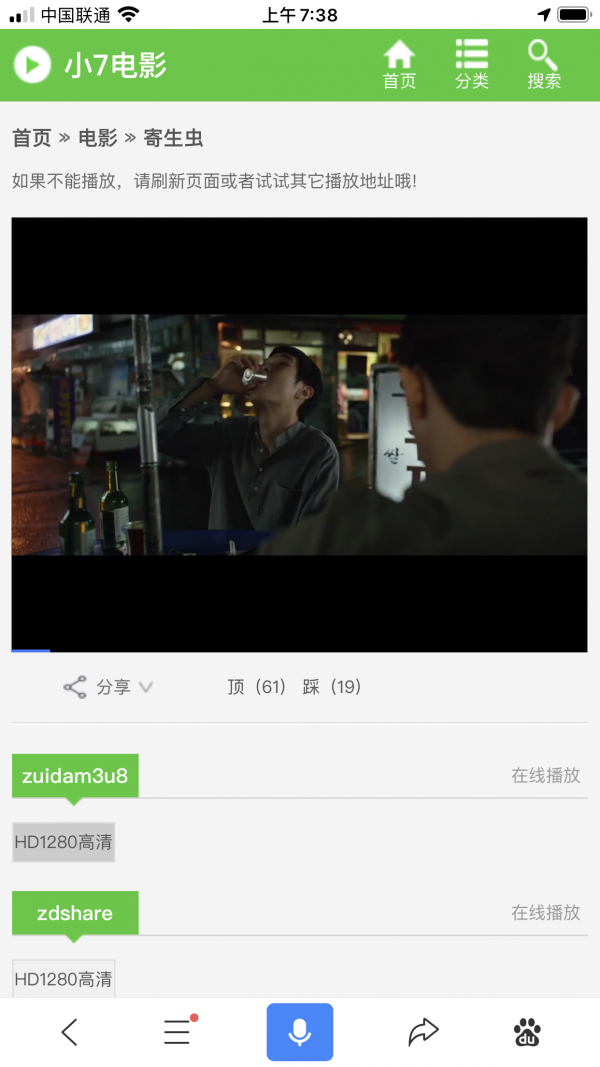Open the 电影 breadcrumb link

98,138
